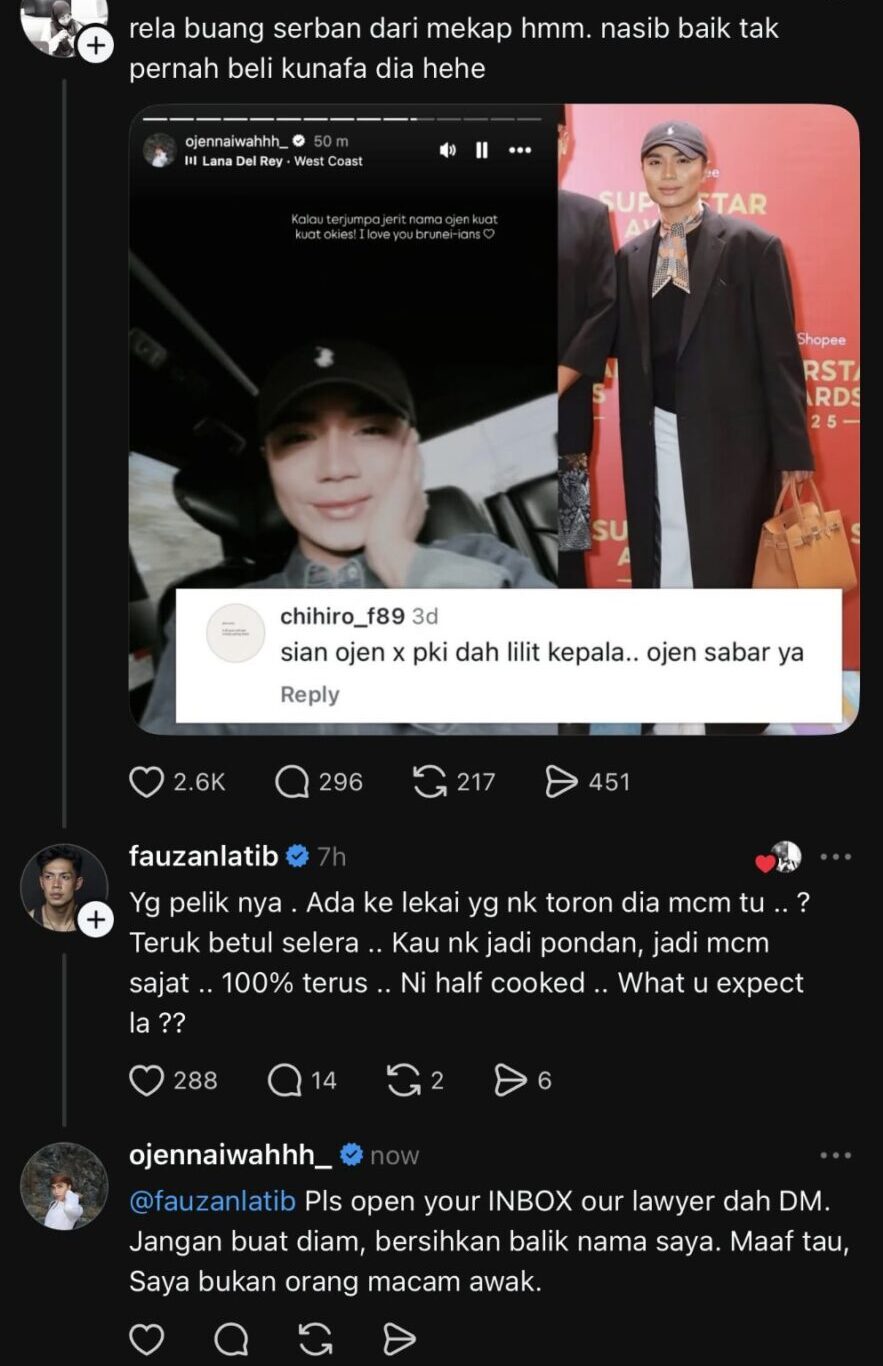Repost the post with 217 reposts
Screen dimensions: 883x1366
pos(429,782)
